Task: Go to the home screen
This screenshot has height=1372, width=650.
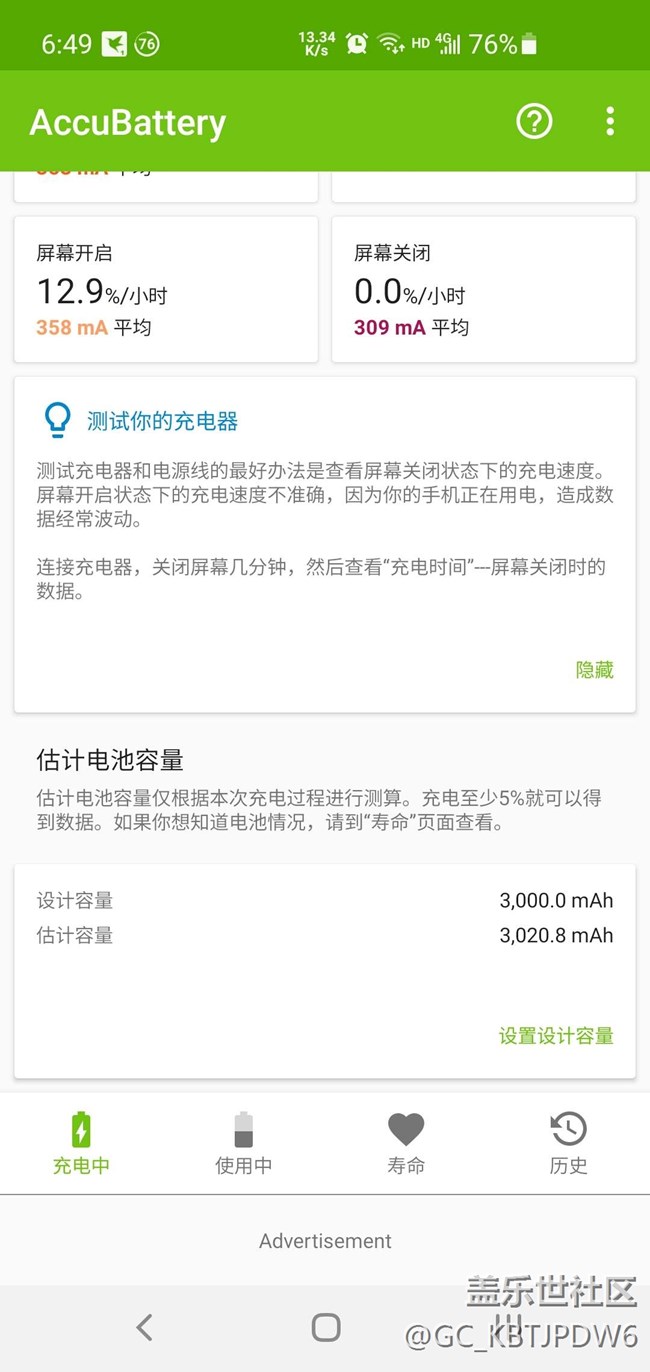Action: [326, 1327]
